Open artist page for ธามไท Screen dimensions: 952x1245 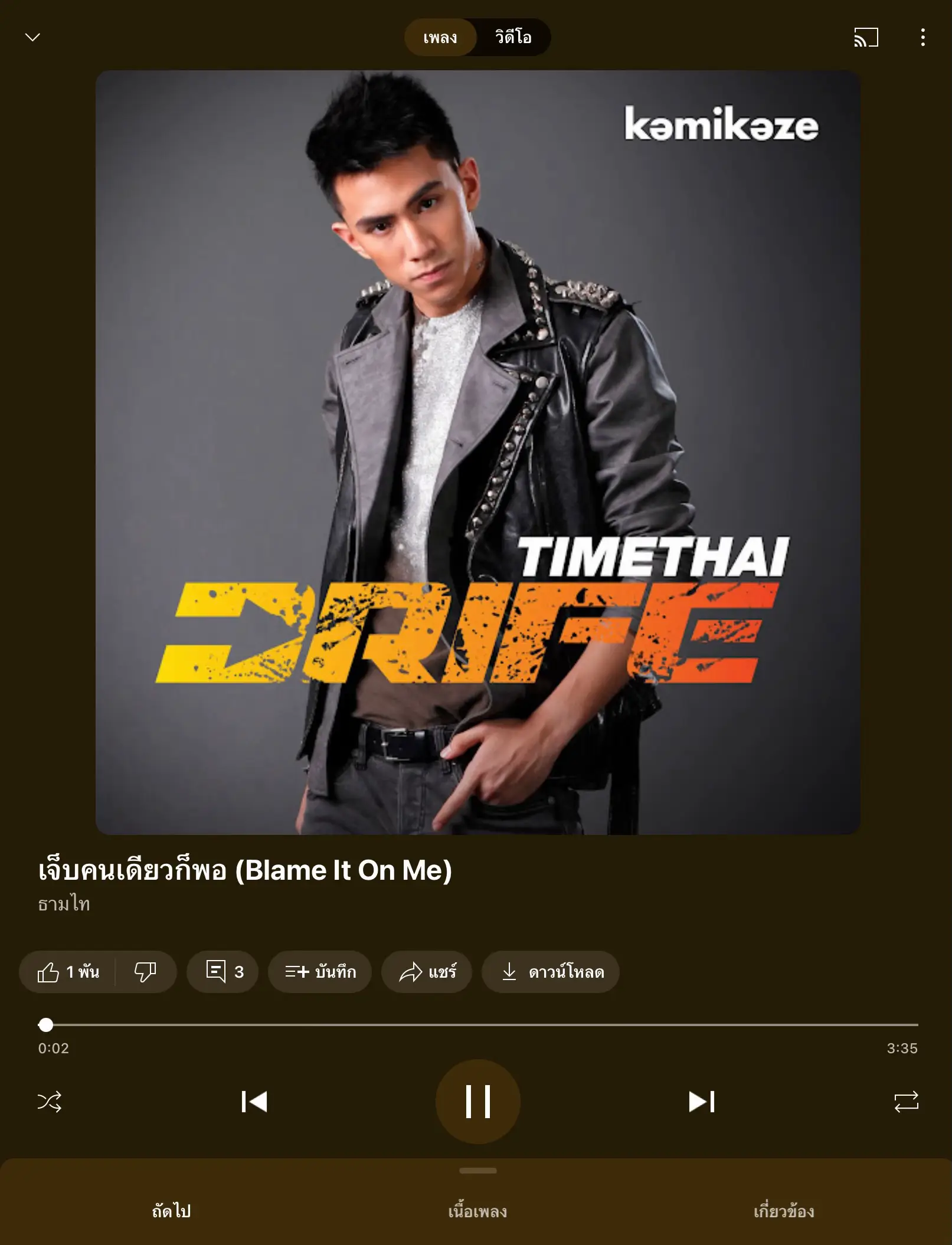coord(63,905)
